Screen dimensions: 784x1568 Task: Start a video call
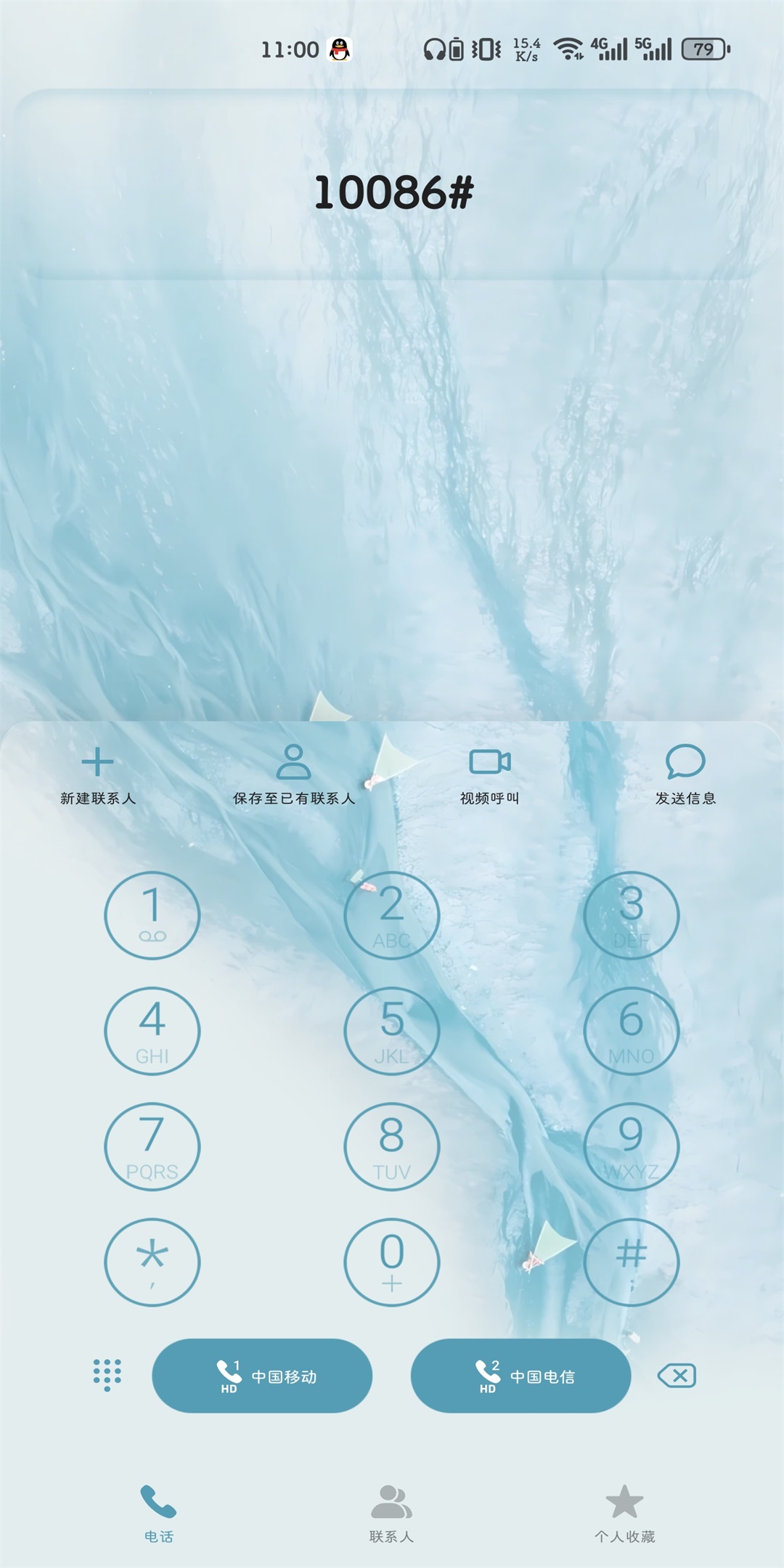pyautogui.click(x=490, y=775)
